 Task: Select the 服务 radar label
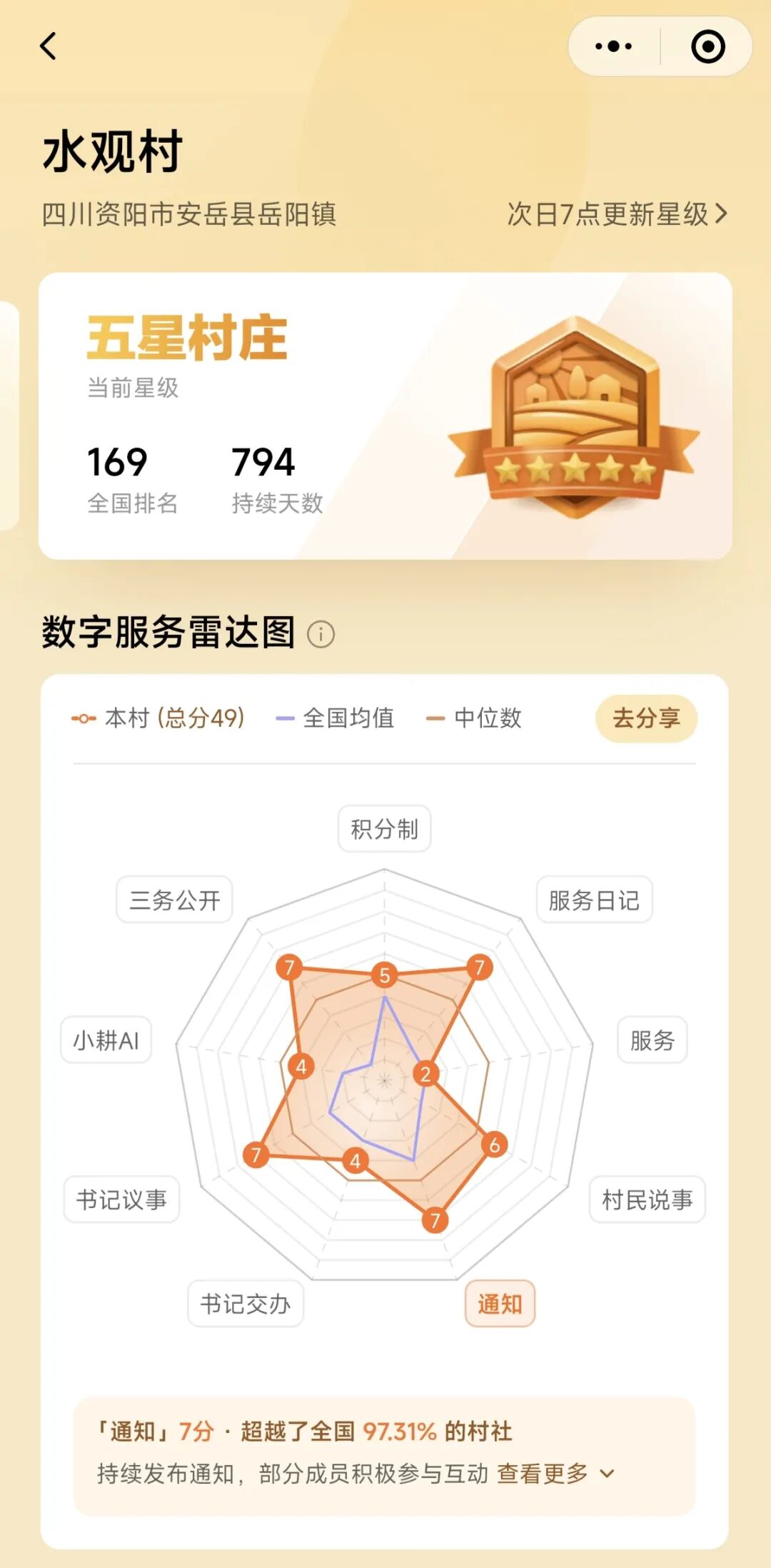pyautogui.click(x=652, y=1040)
